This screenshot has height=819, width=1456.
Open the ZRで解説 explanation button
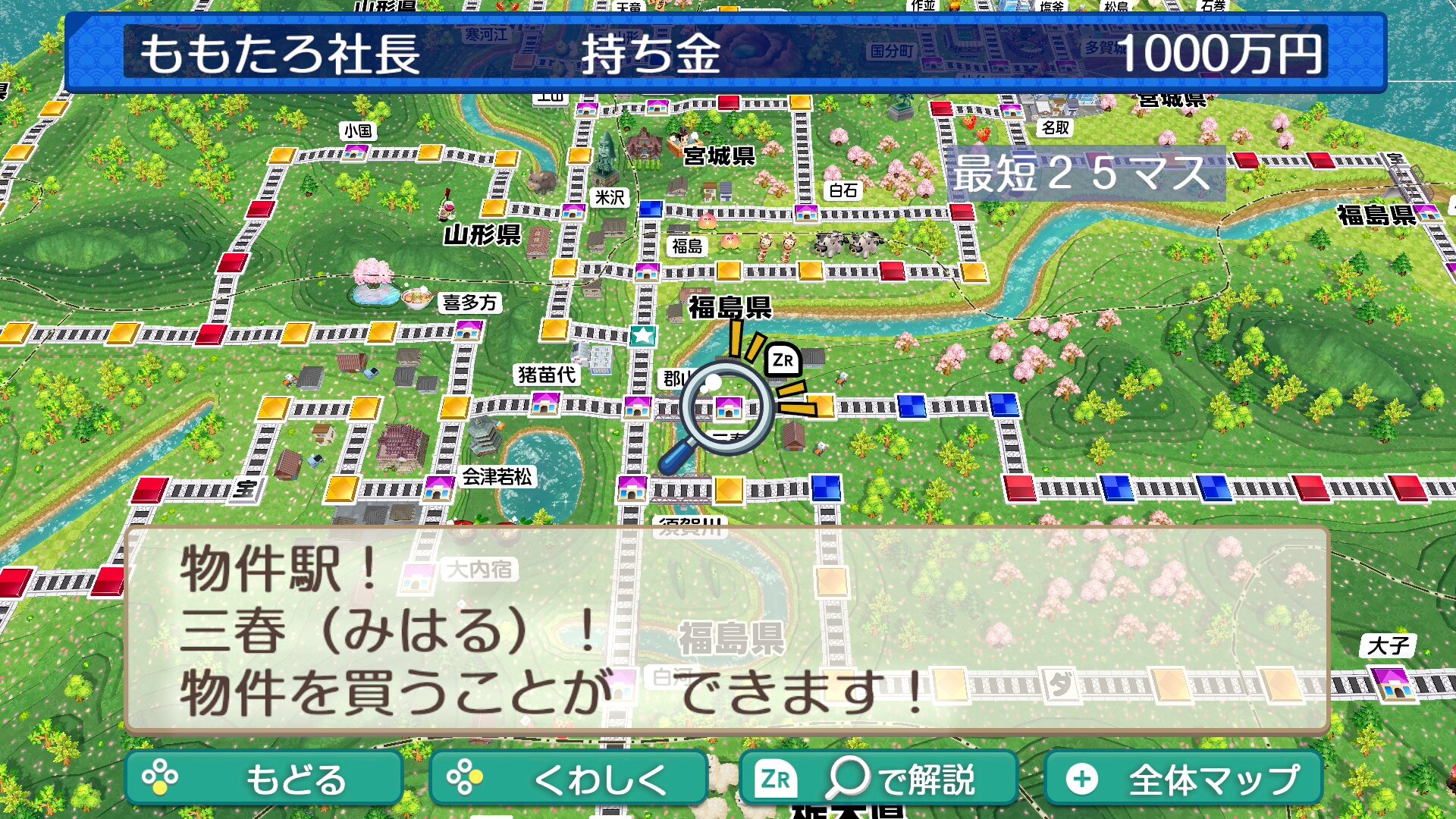877,779
